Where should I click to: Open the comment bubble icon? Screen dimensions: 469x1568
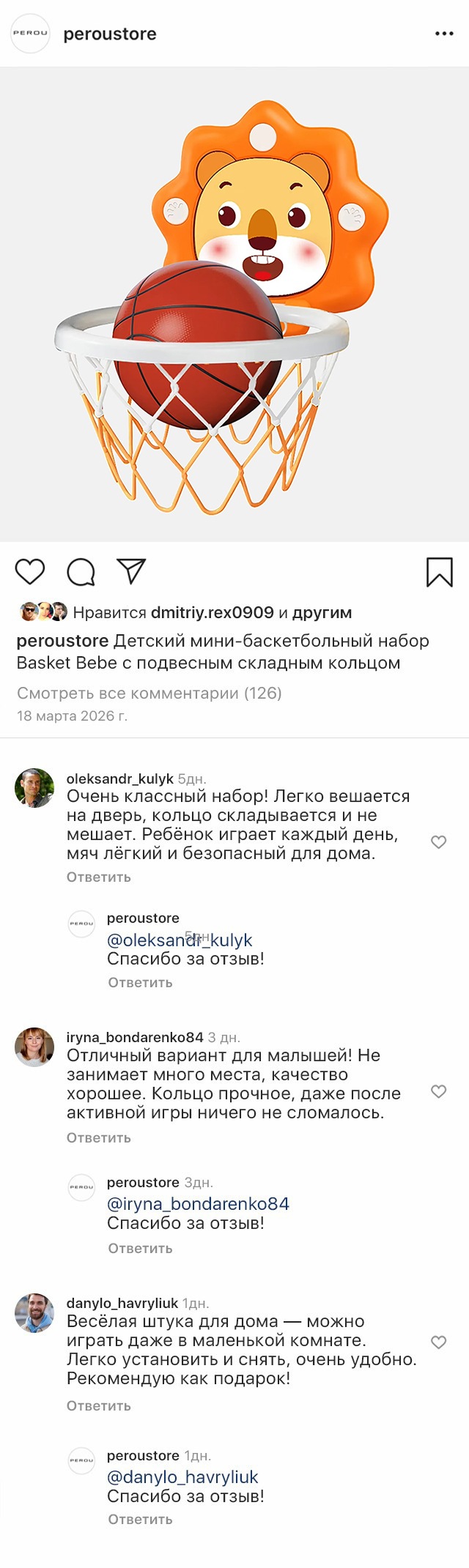pos(81,572)
